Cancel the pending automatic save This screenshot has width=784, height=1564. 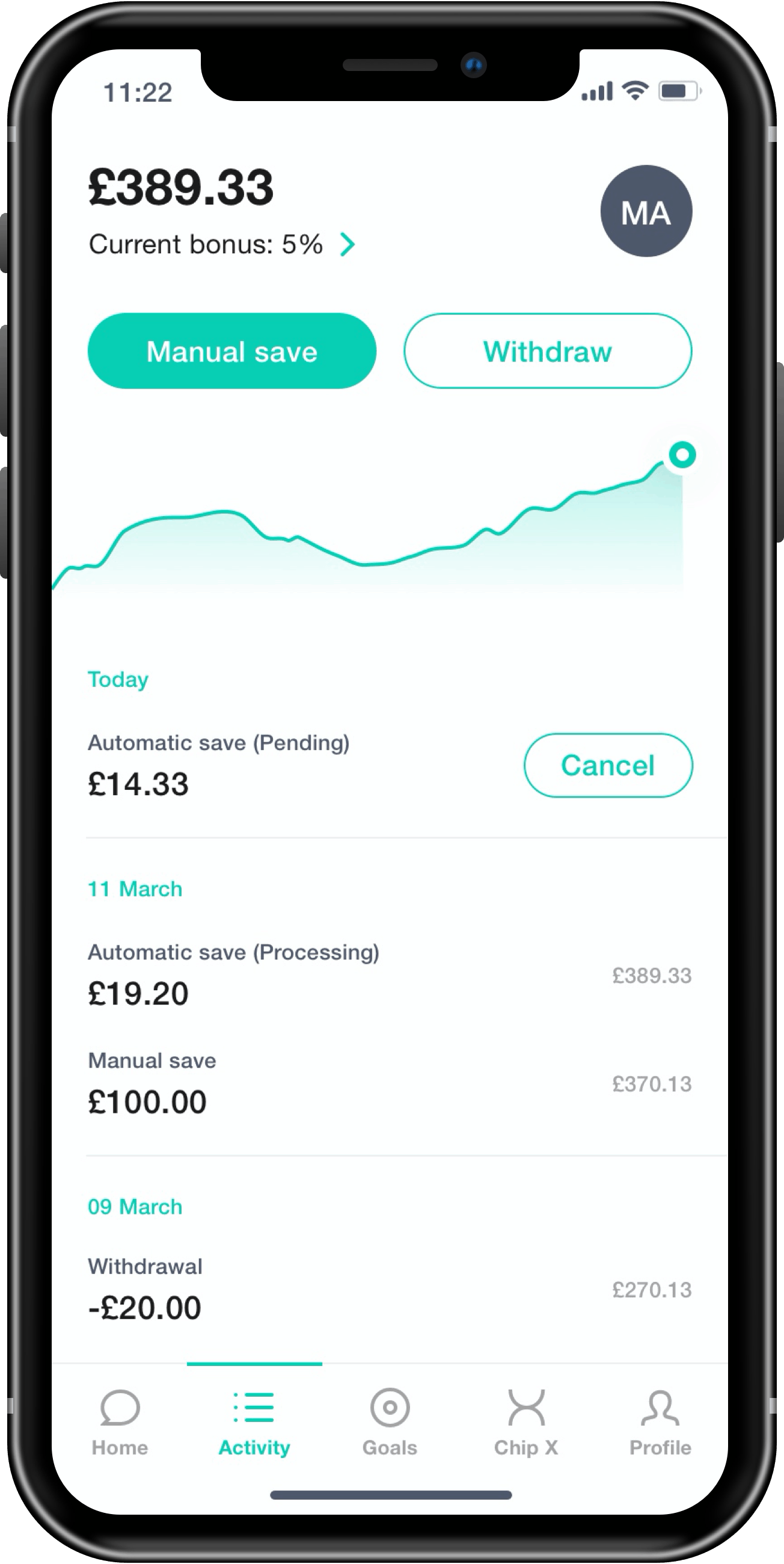607,765
